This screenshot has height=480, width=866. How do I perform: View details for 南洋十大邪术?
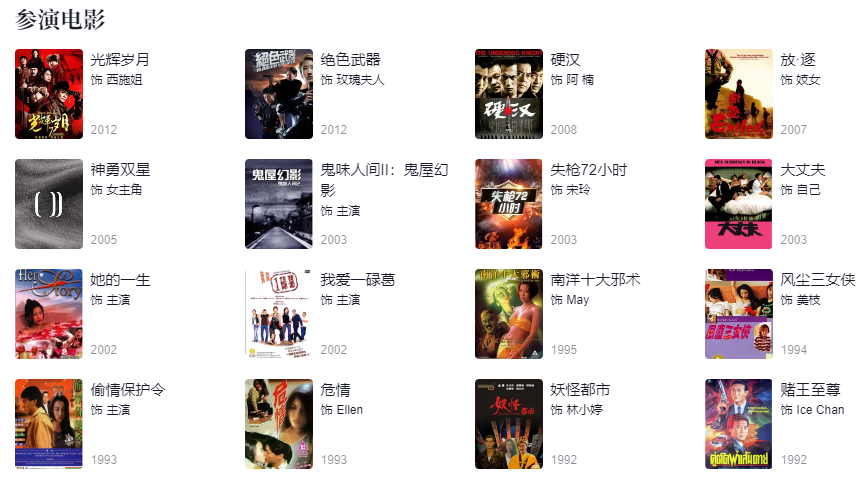[x=595, y=280]
